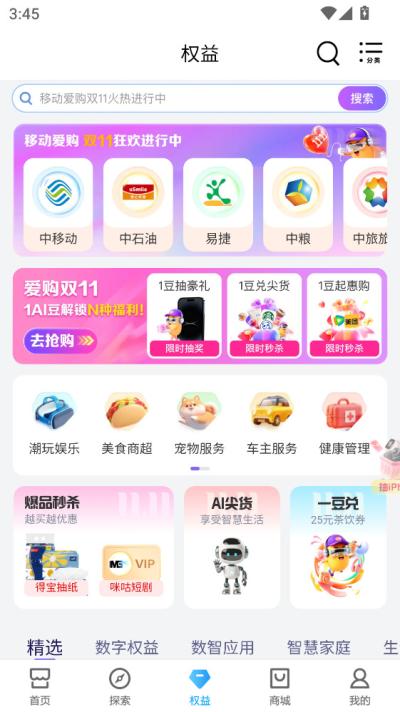Open the 中移动 brand tile
This screenshot has height=712, width=400.
58,204
